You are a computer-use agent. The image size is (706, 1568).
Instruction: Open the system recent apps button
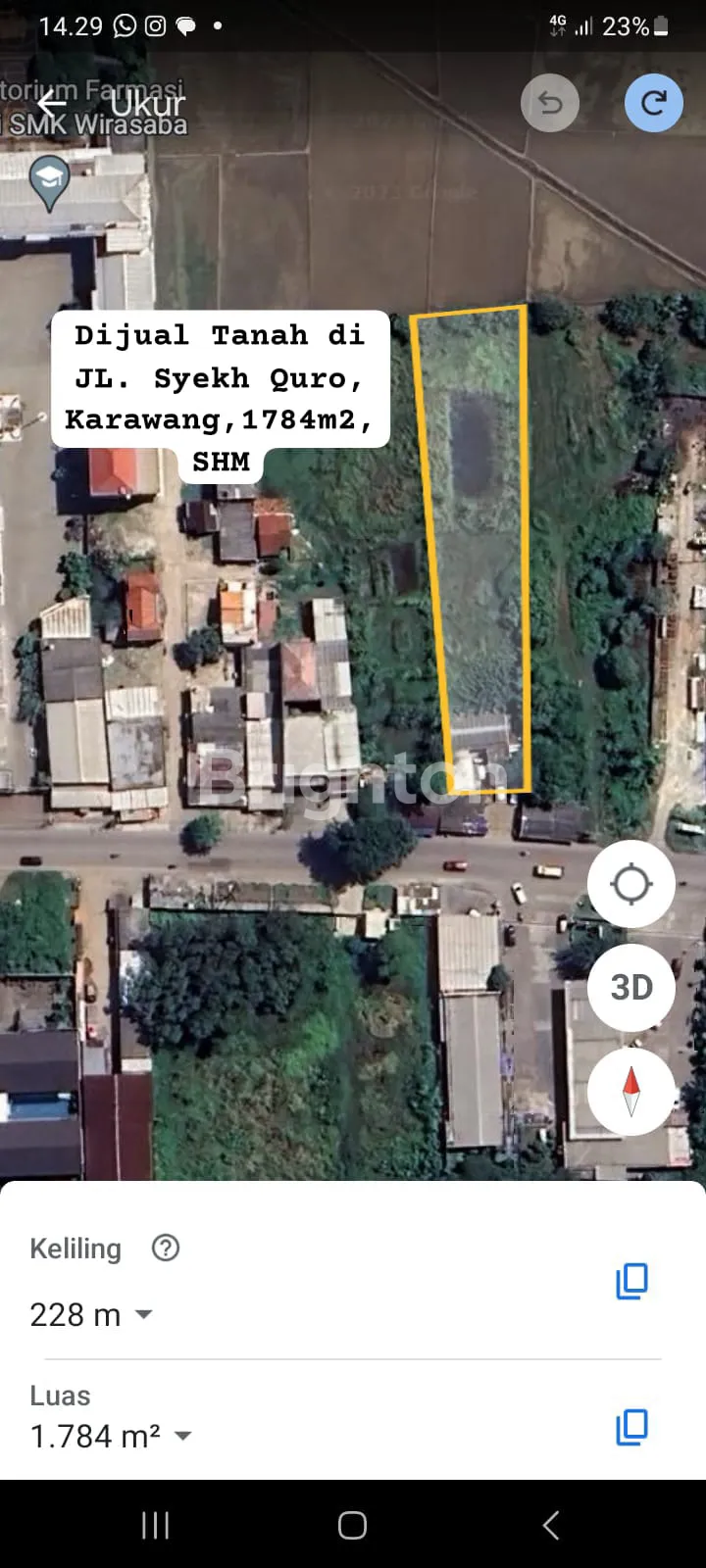point(155,1525)
